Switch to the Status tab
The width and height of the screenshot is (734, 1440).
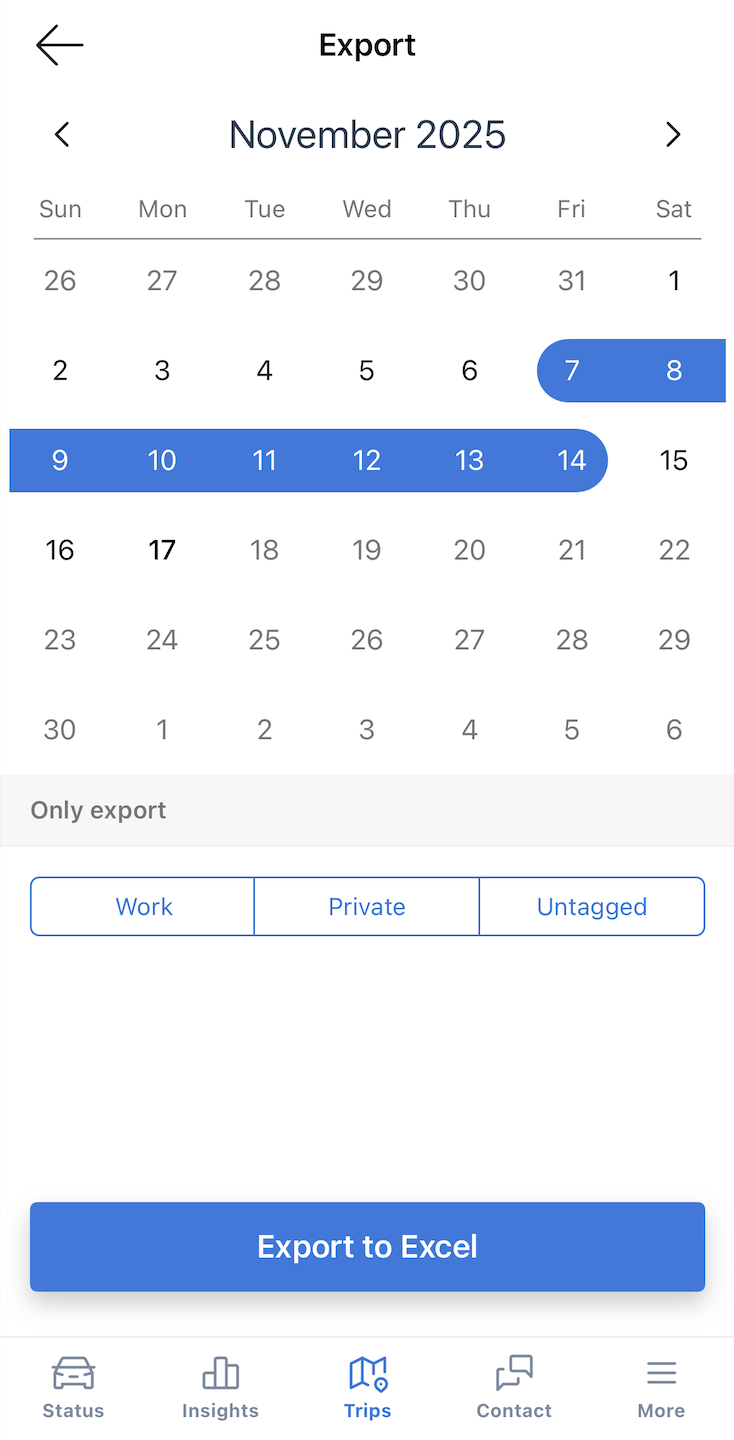(73, 1387)
